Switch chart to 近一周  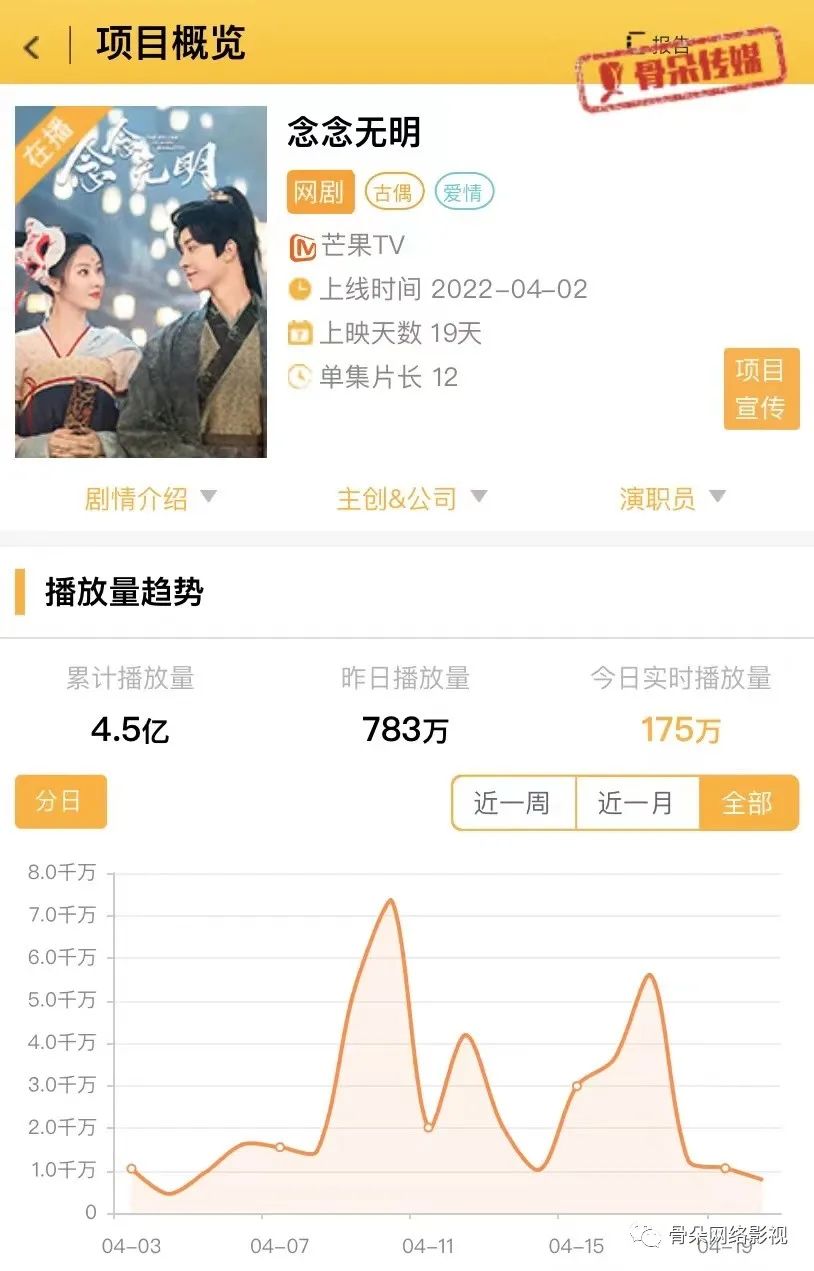tap(513, 803)
